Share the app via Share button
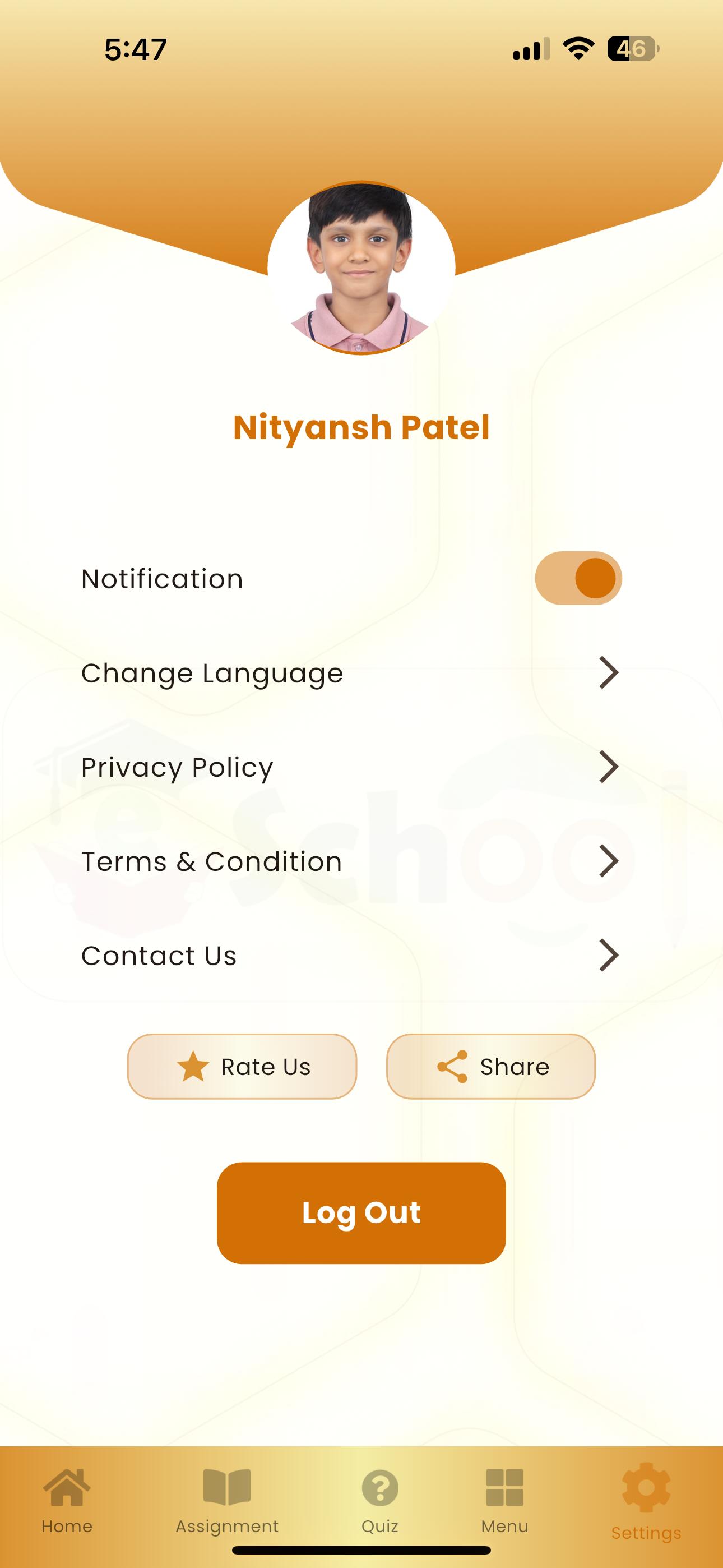 [x=490, y=1067]
